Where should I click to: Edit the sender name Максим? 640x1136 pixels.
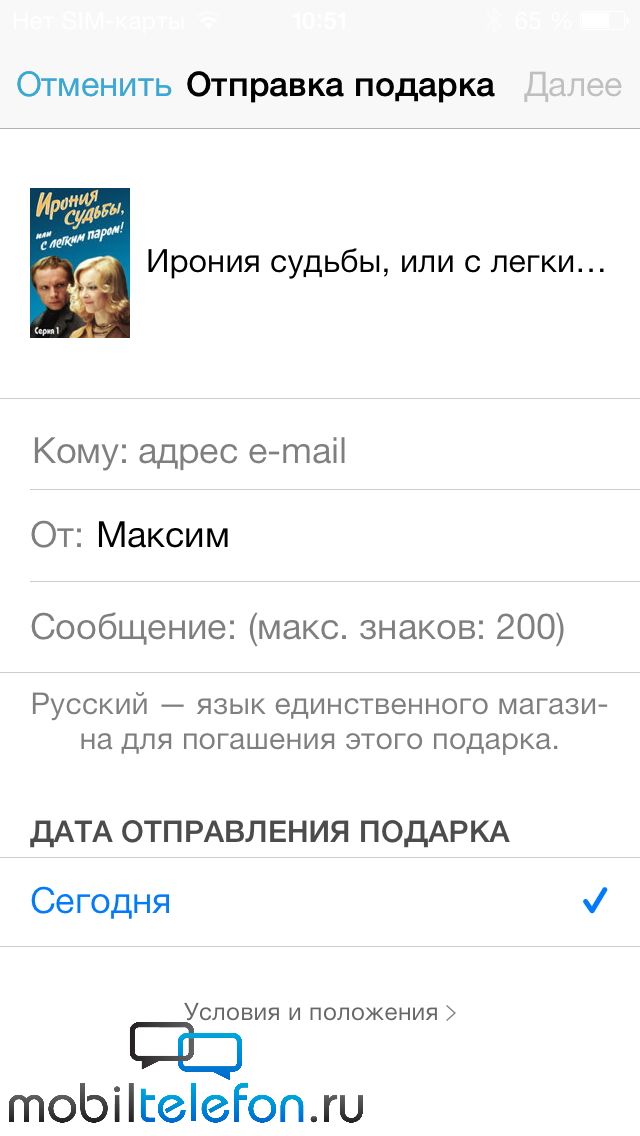point(163,536)
